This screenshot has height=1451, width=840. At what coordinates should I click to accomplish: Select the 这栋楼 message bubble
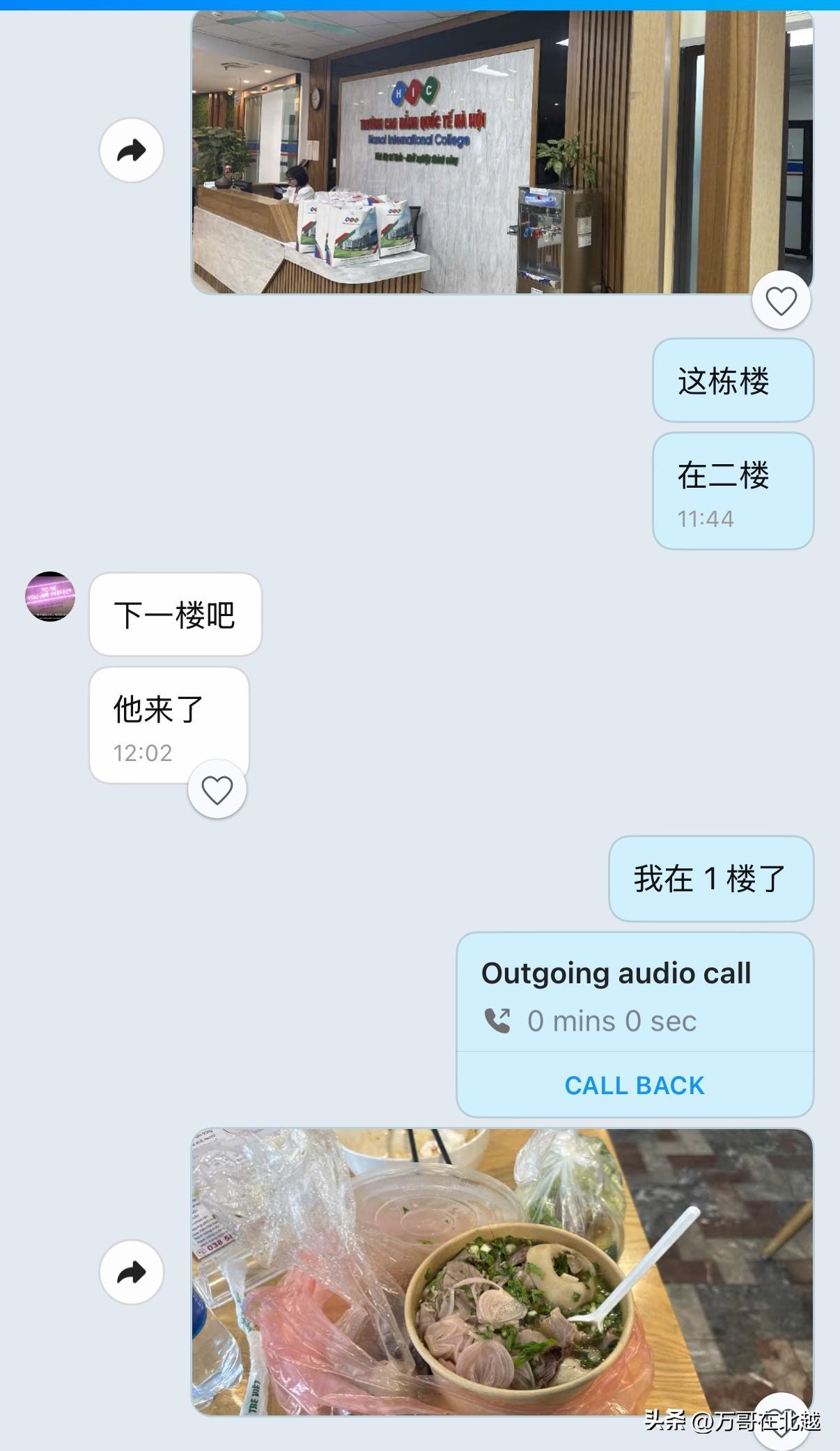click(732, 381)
